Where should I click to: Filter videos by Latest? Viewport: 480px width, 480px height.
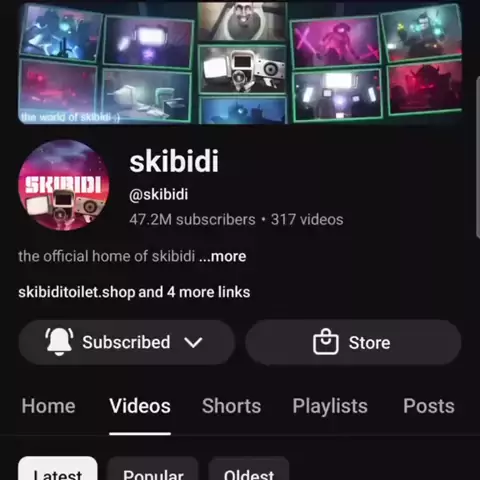pos(58,469)
